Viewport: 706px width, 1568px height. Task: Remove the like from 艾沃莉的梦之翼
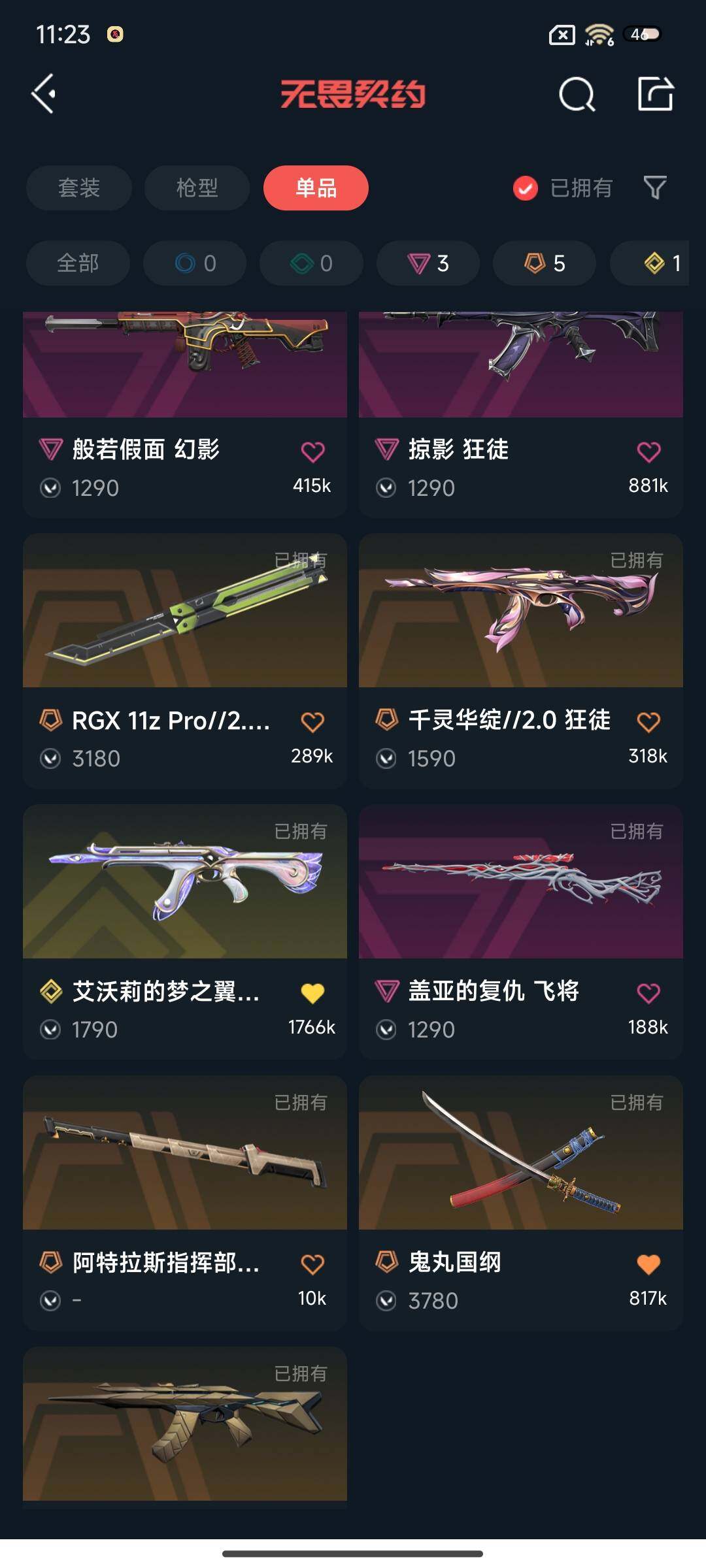coord(312,993)
